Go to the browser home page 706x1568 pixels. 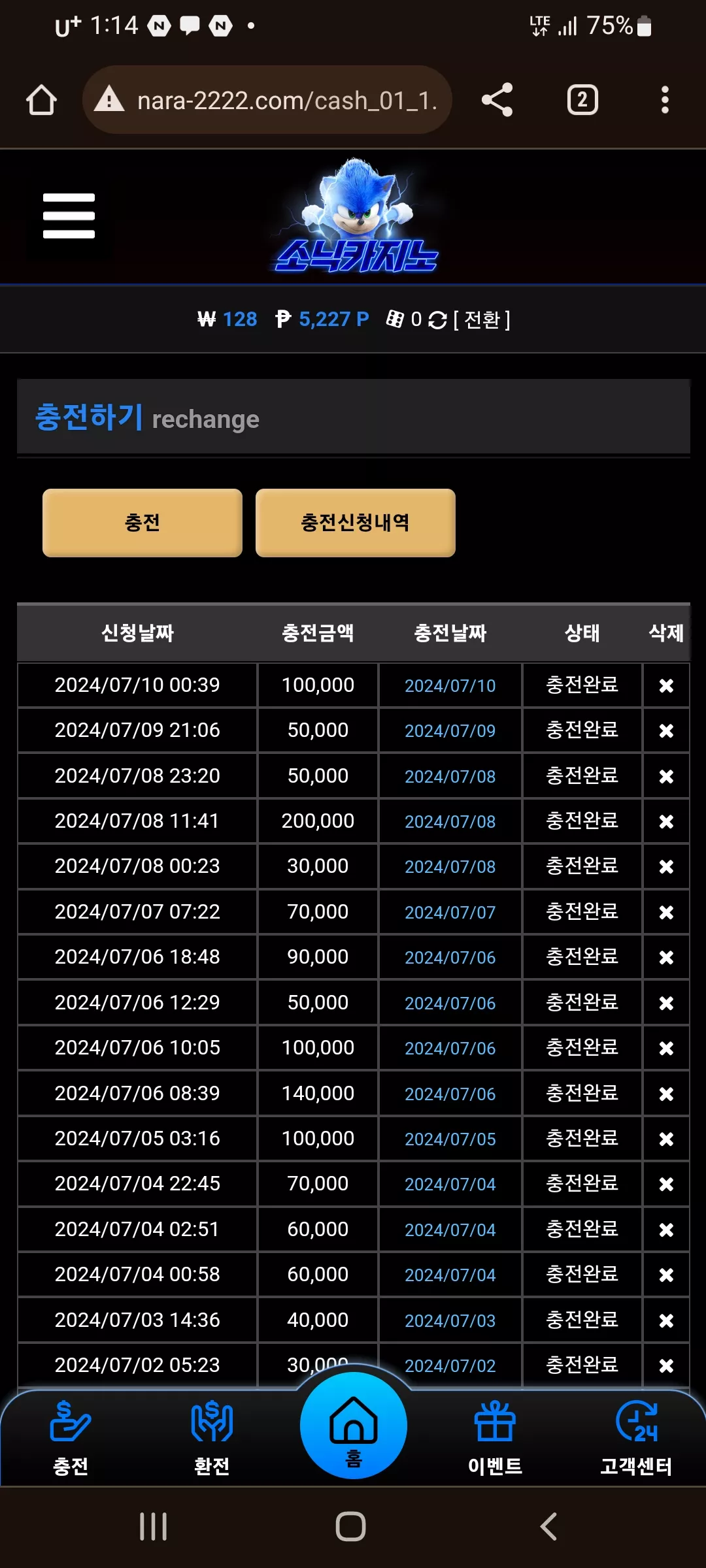pyautogui.click(x=41, y=100)
